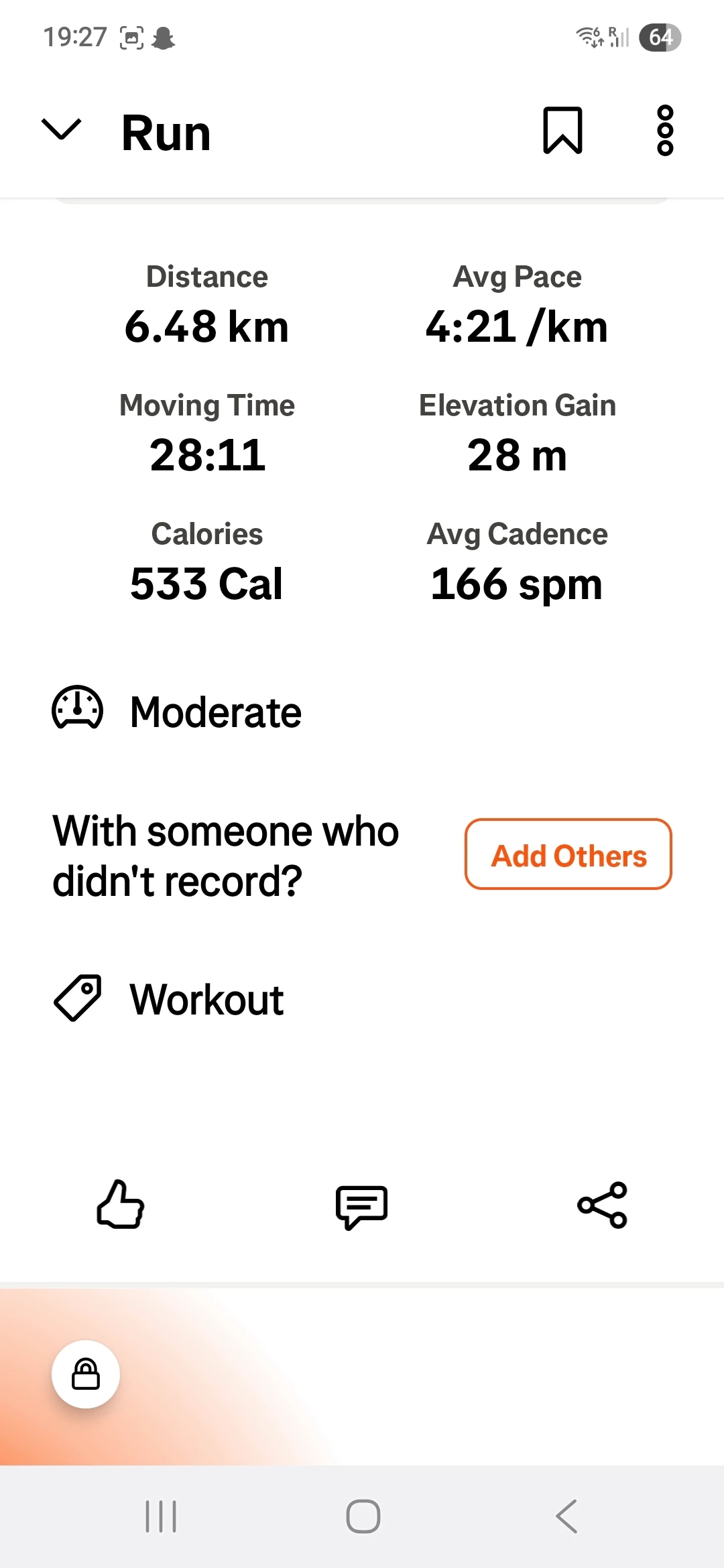Bookmark this run activity
The height and width of the screenshot is (1568, 724).
pyautogui.click(x=562, y=130)
